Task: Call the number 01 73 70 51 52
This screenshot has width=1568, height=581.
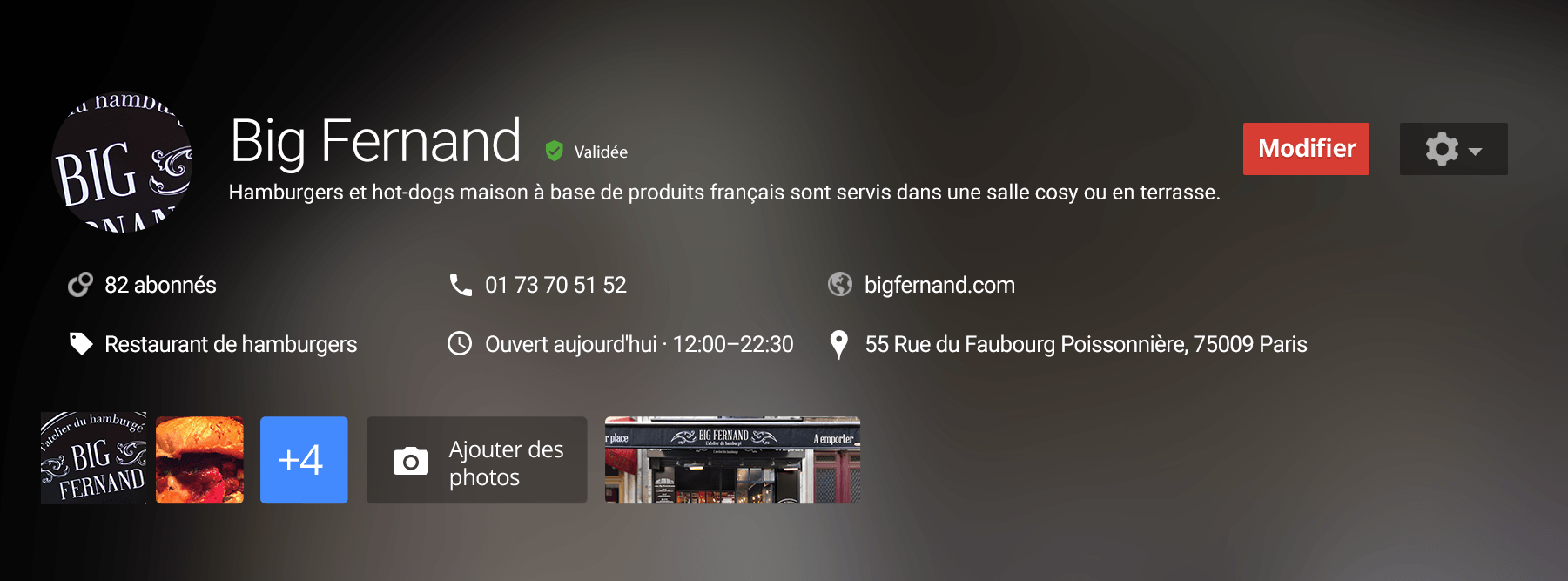Action: tap(555, 285)
